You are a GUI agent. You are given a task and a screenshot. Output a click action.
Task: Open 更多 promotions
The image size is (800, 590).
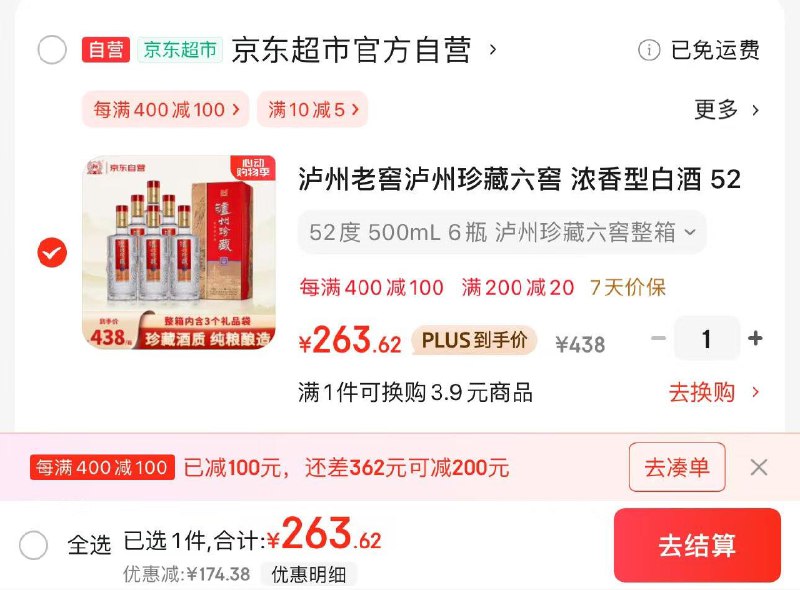pyautogui.click(x=727, y=109)
